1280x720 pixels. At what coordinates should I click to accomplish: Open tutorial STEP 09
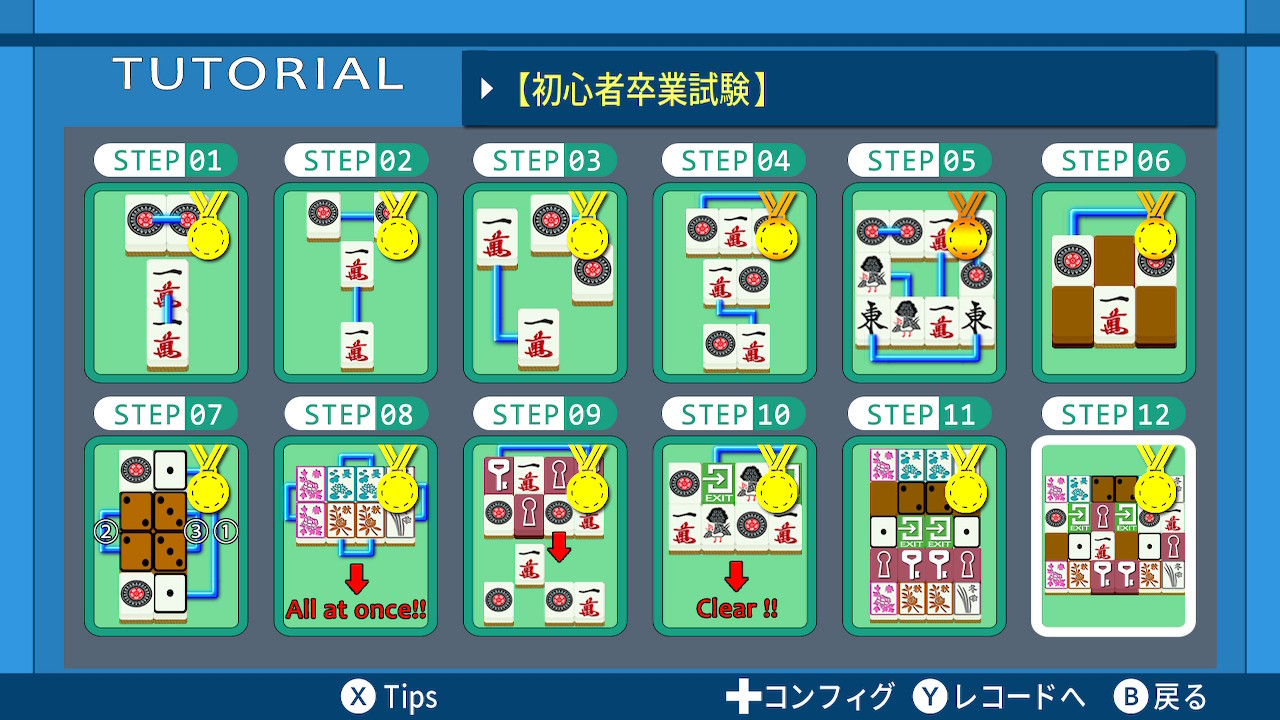pos(545,536)
